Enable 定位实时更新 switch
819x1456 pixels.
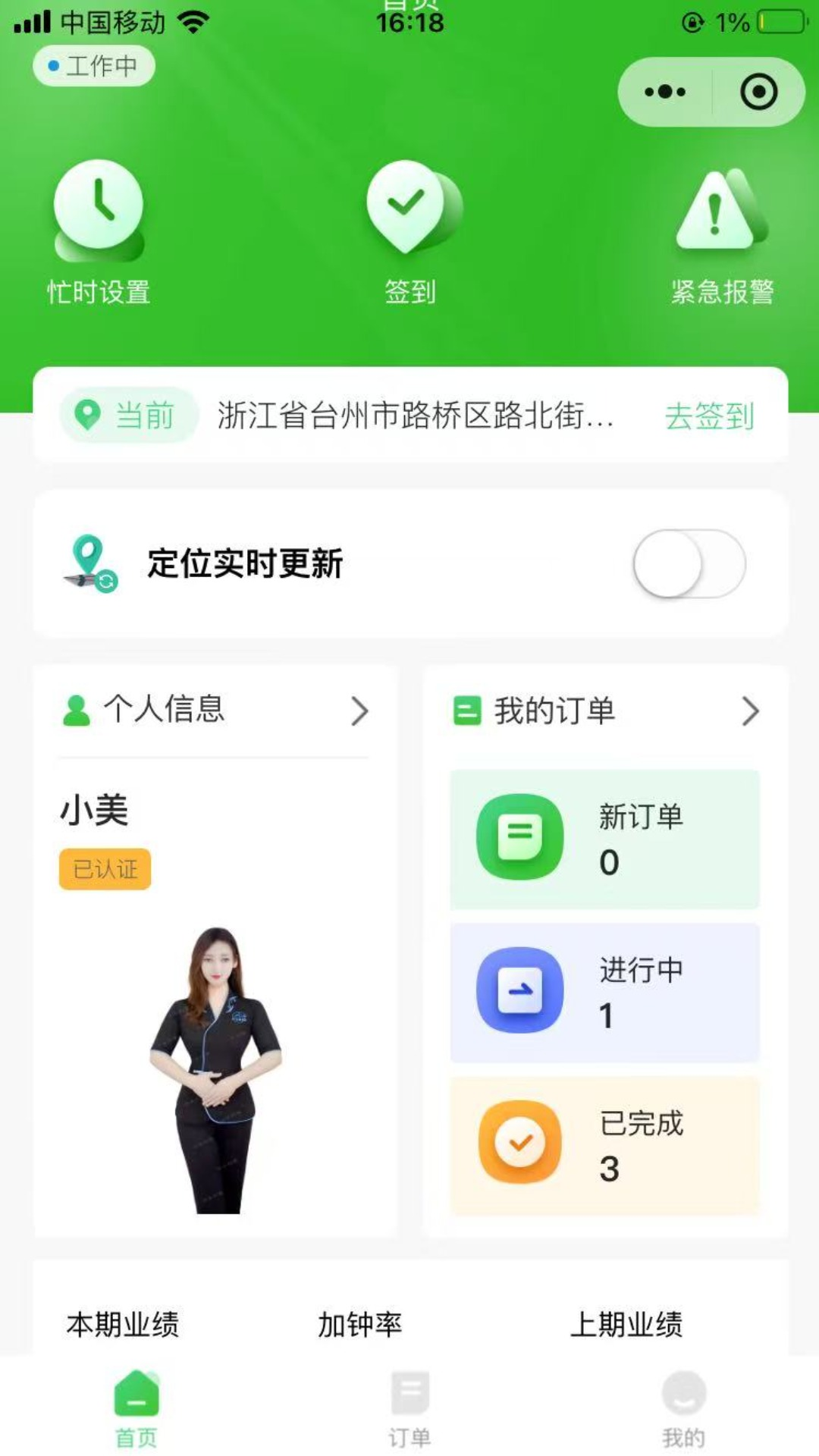(689, 563)
